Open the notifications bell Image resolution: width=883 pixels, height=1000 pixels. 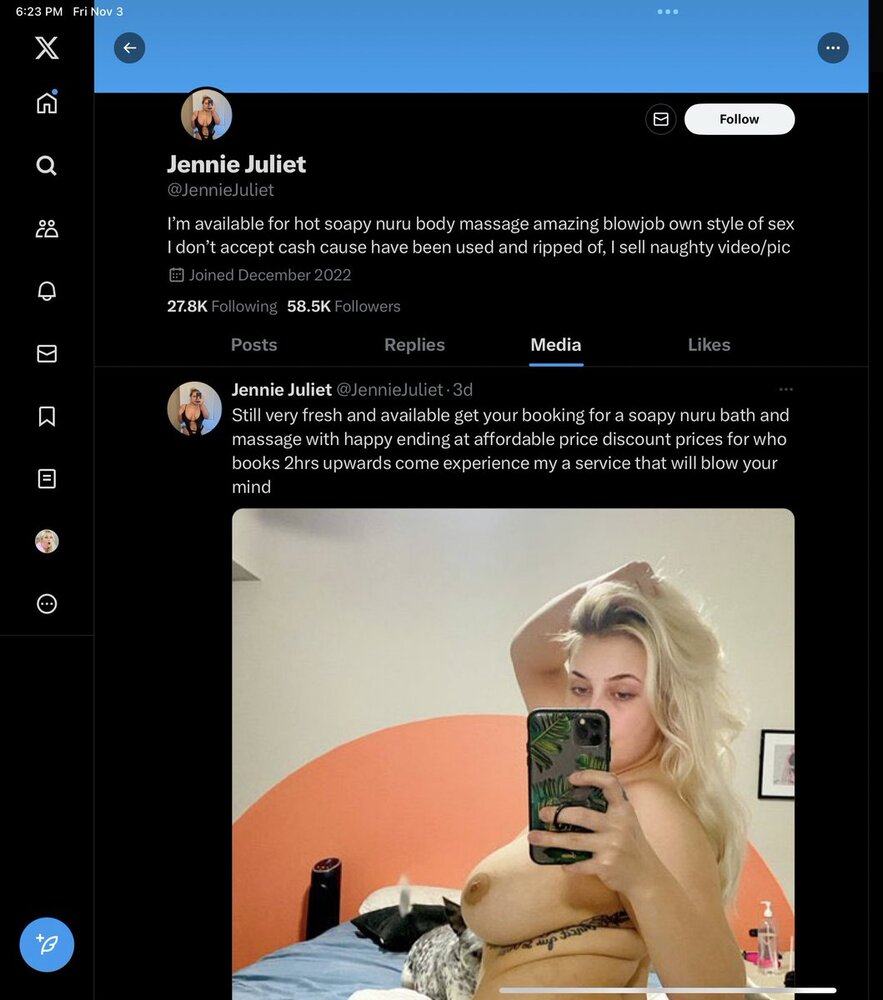[x=47, y=291]
